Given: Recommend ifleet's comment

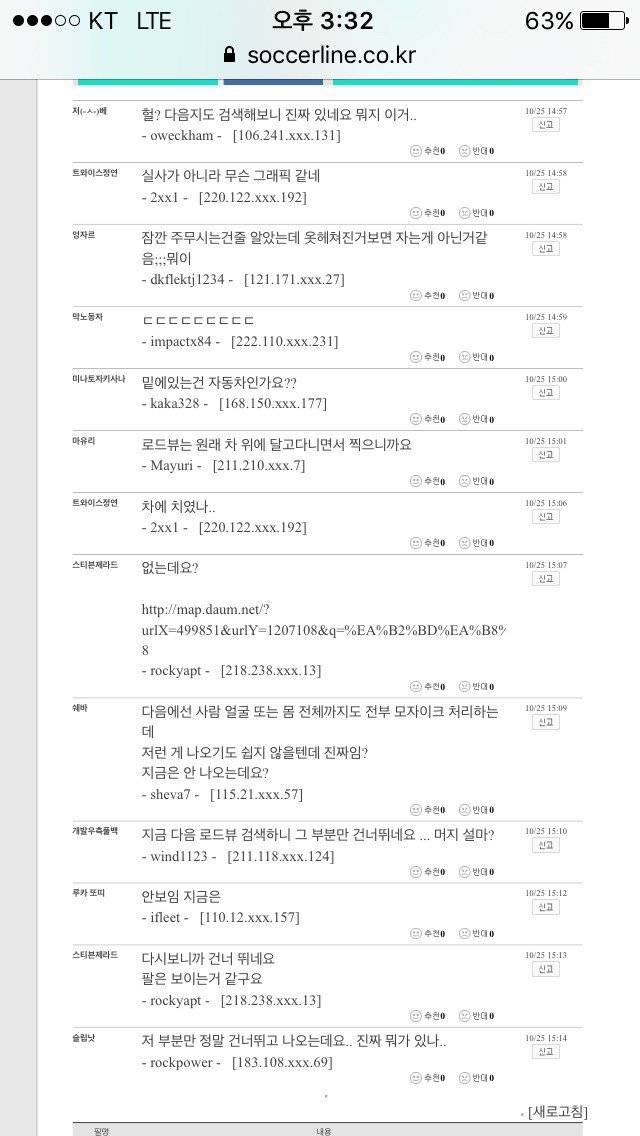Looking at the screenshot, I should (x=428, y=934).
